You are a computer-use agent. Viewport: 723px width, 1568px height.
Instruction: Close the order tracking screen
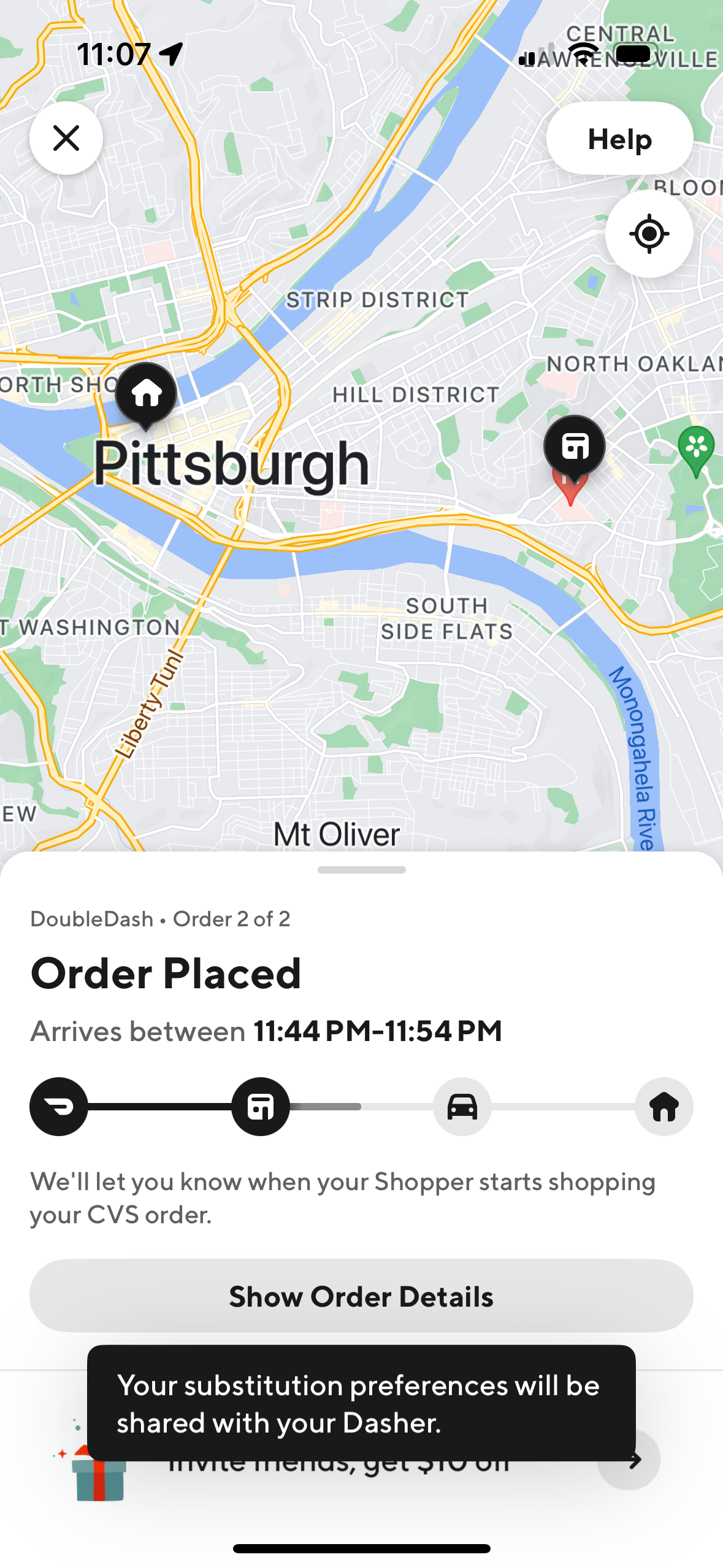(x=66, y=139)
